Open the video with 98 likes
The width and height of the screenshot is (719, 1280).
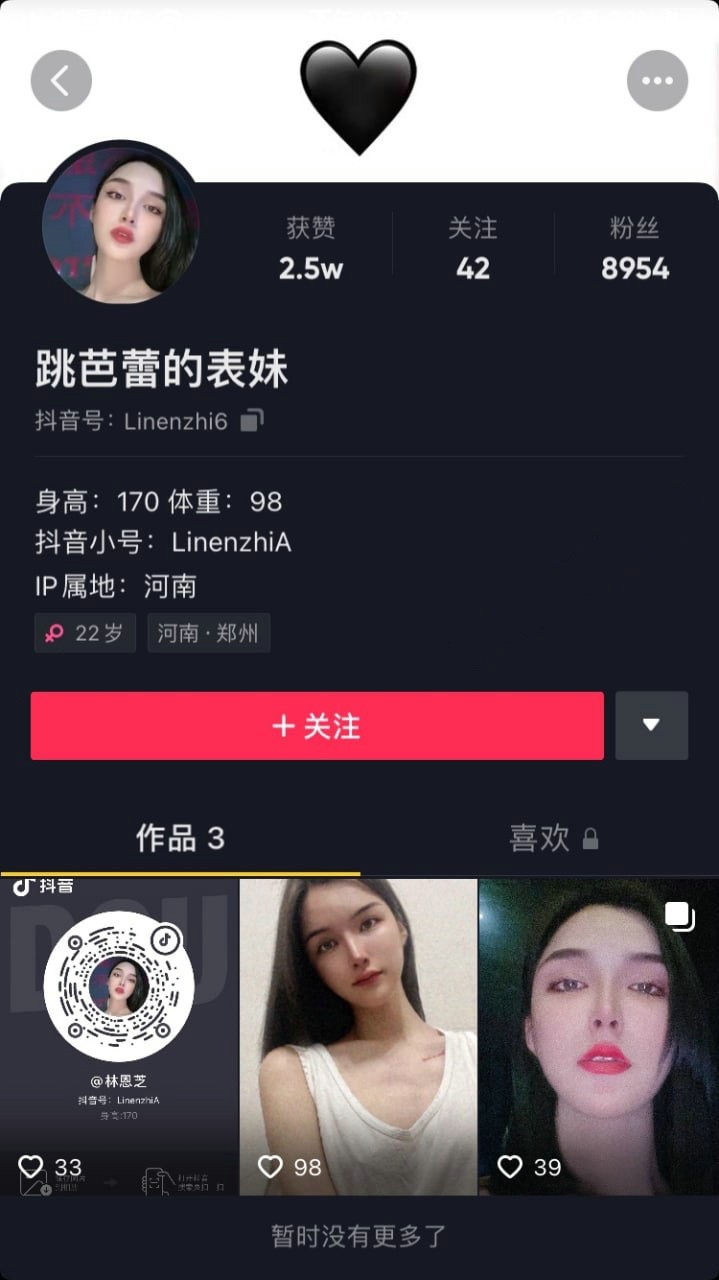[358, 1035]
